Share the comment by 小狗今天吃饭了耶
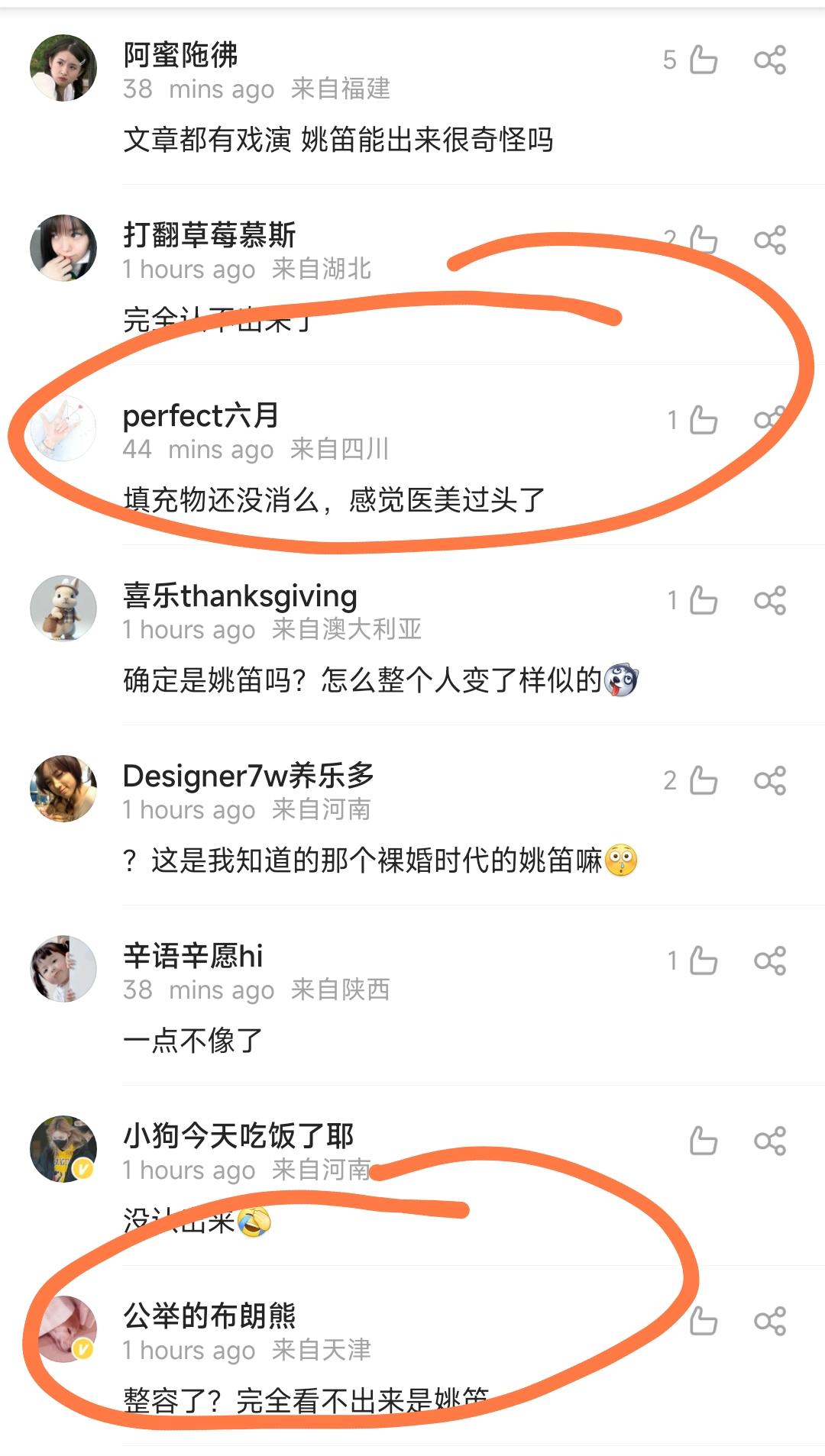The image size is (825, 1456). point(769,1141)
